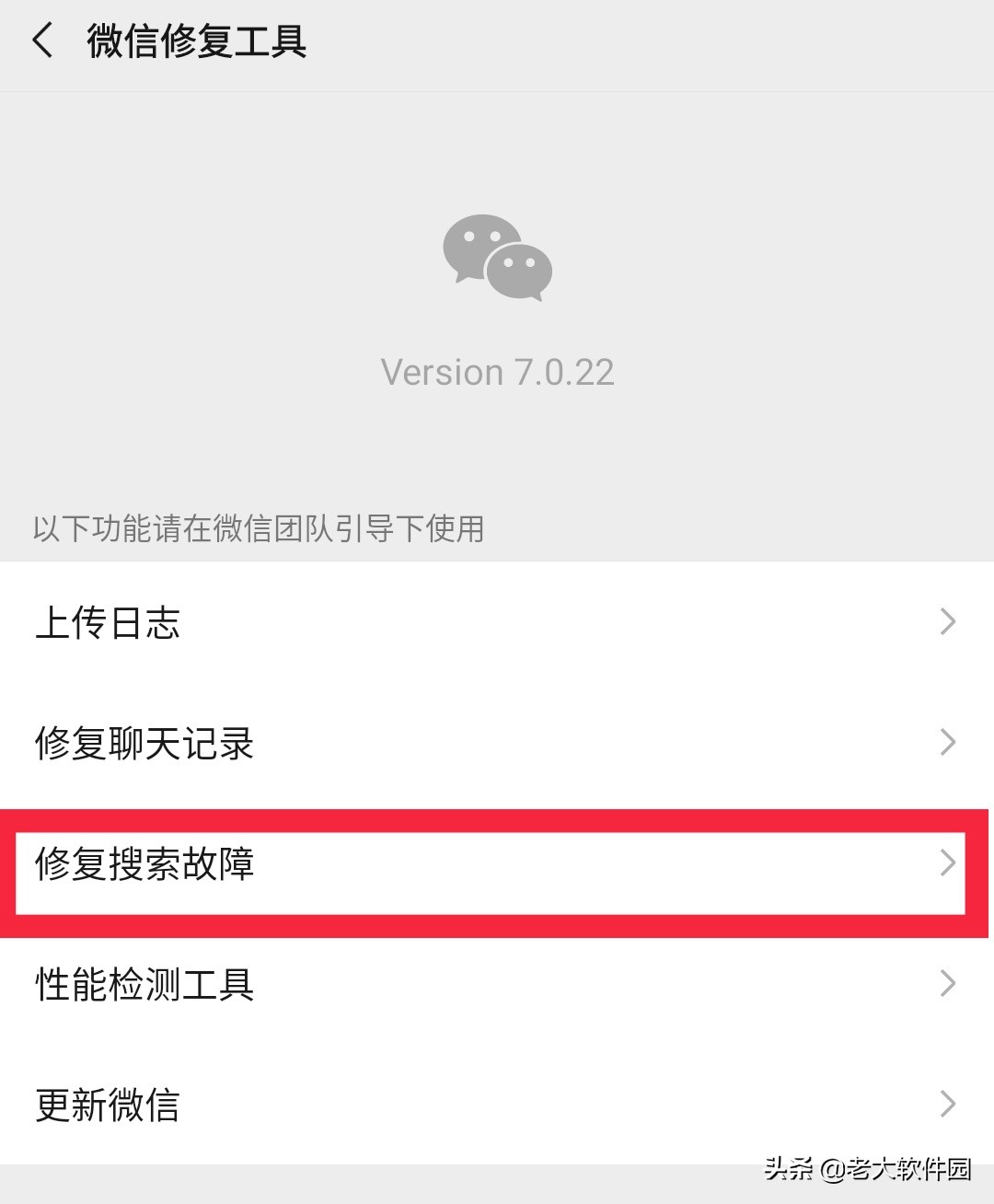Open 上传日志 option
The image size is (994, 1204).
(x=497, y=622)
